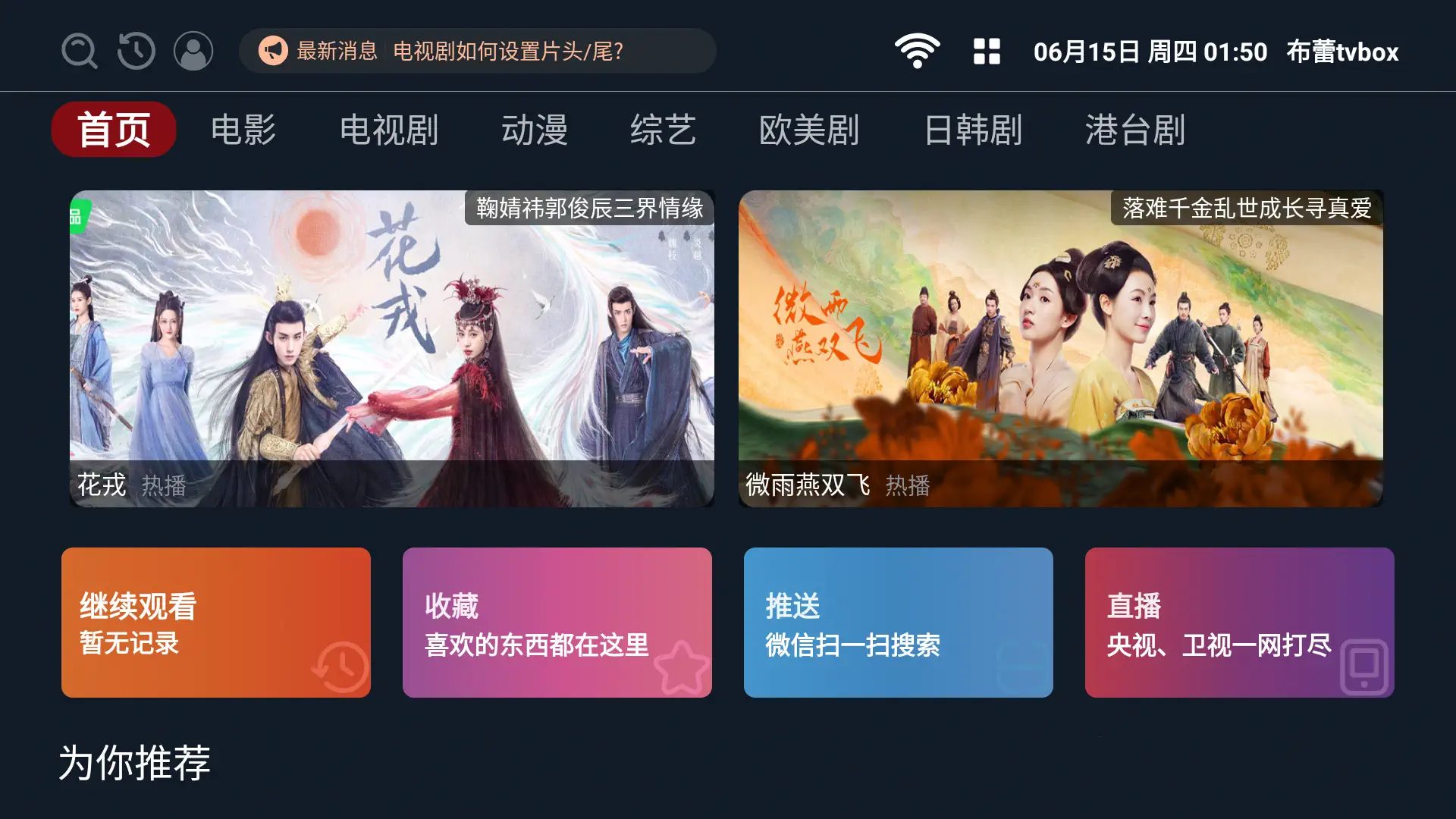Open the four-square grid settings icon
1456x819 pixels.
[987, 52]
